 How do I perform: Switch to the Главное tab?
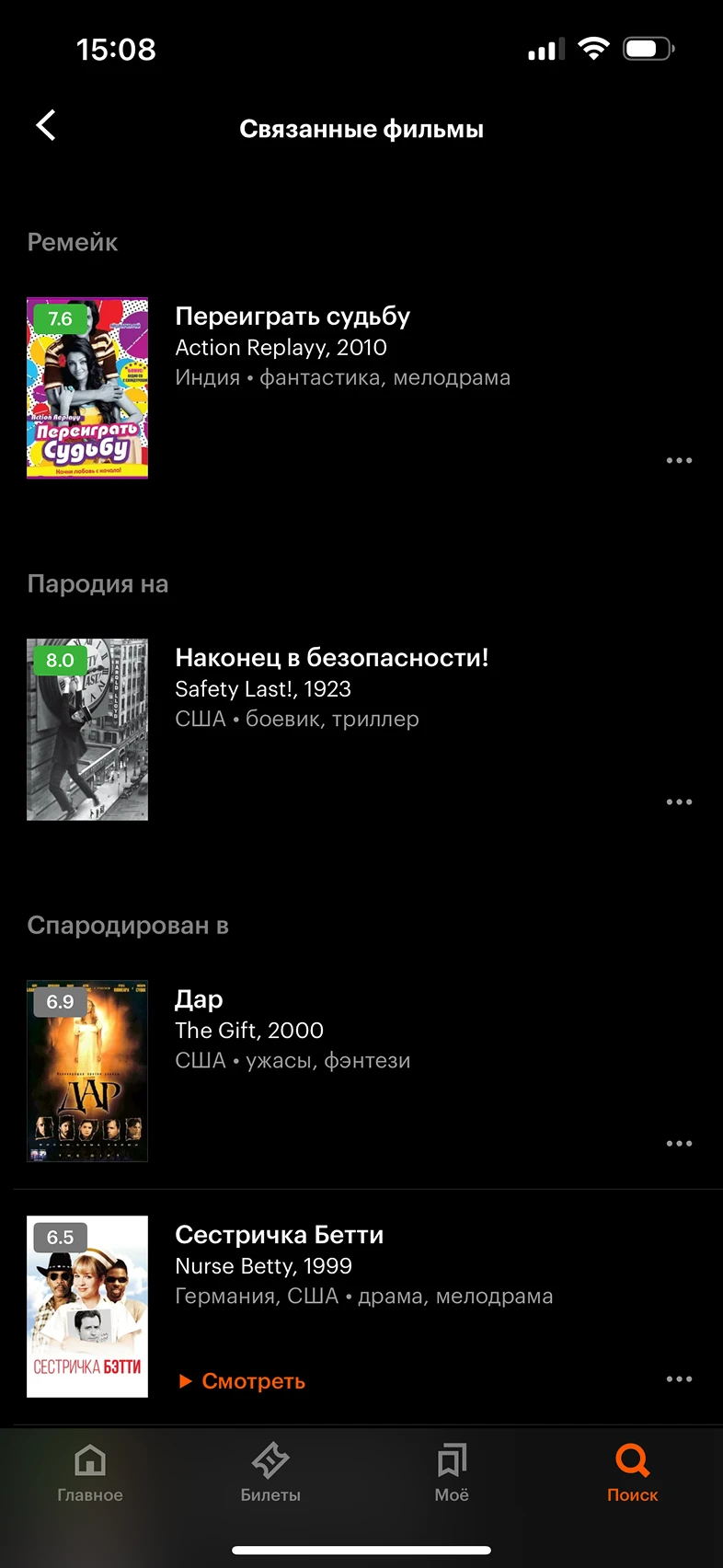90,1473
